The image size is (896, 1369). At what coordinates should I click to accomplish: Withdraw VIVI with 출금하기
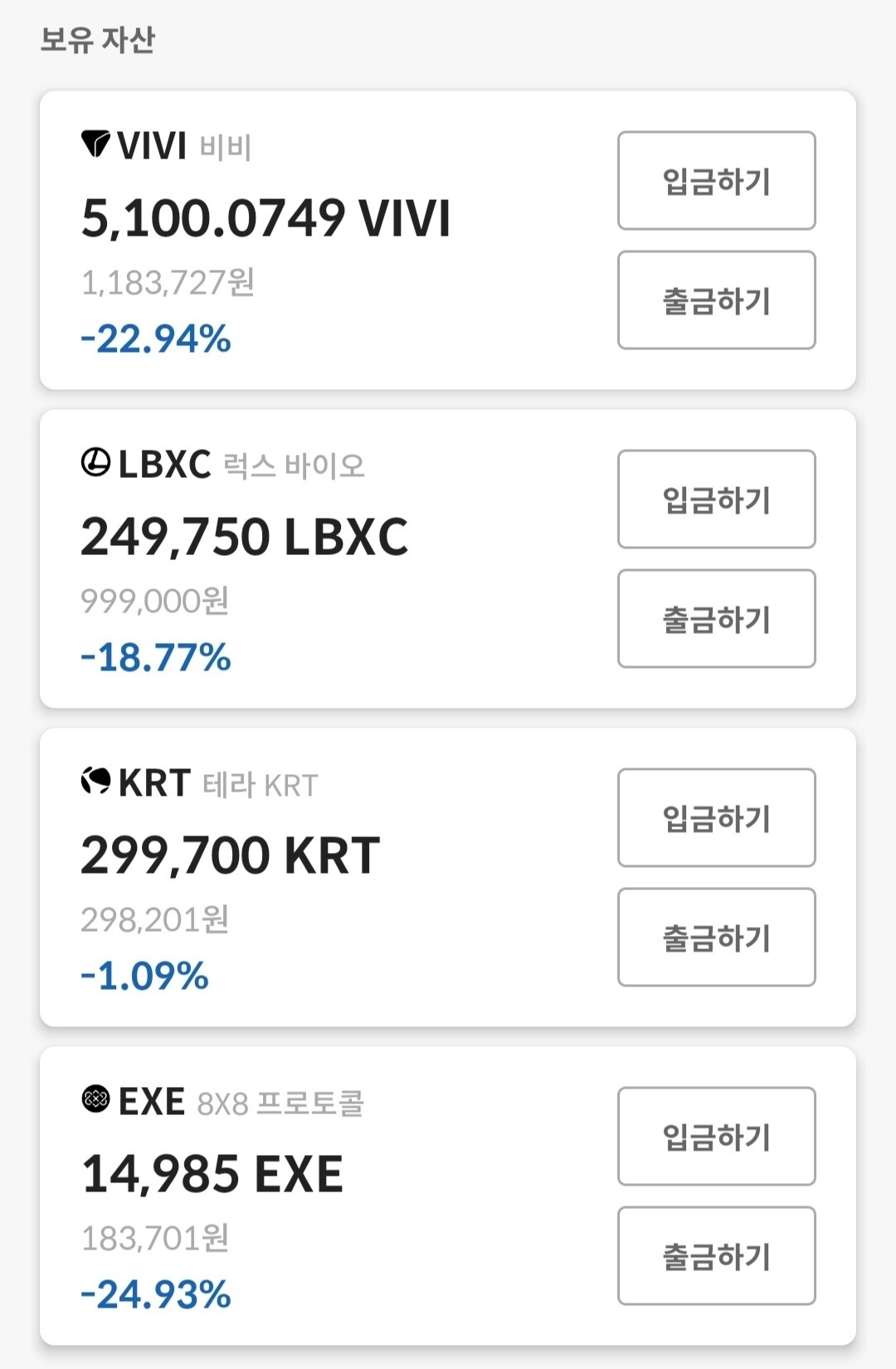pyautogui.click(x=716, y=300)
